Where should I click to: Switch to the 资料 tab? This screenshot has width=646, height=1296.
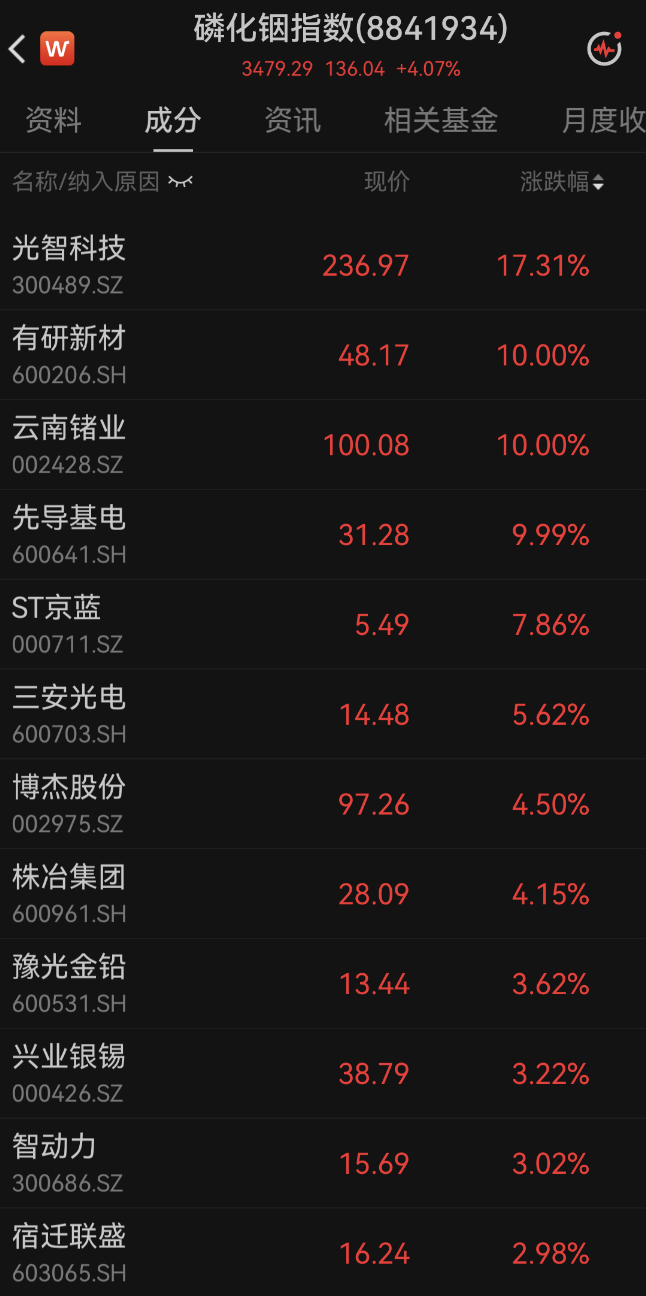click(53, 121)
